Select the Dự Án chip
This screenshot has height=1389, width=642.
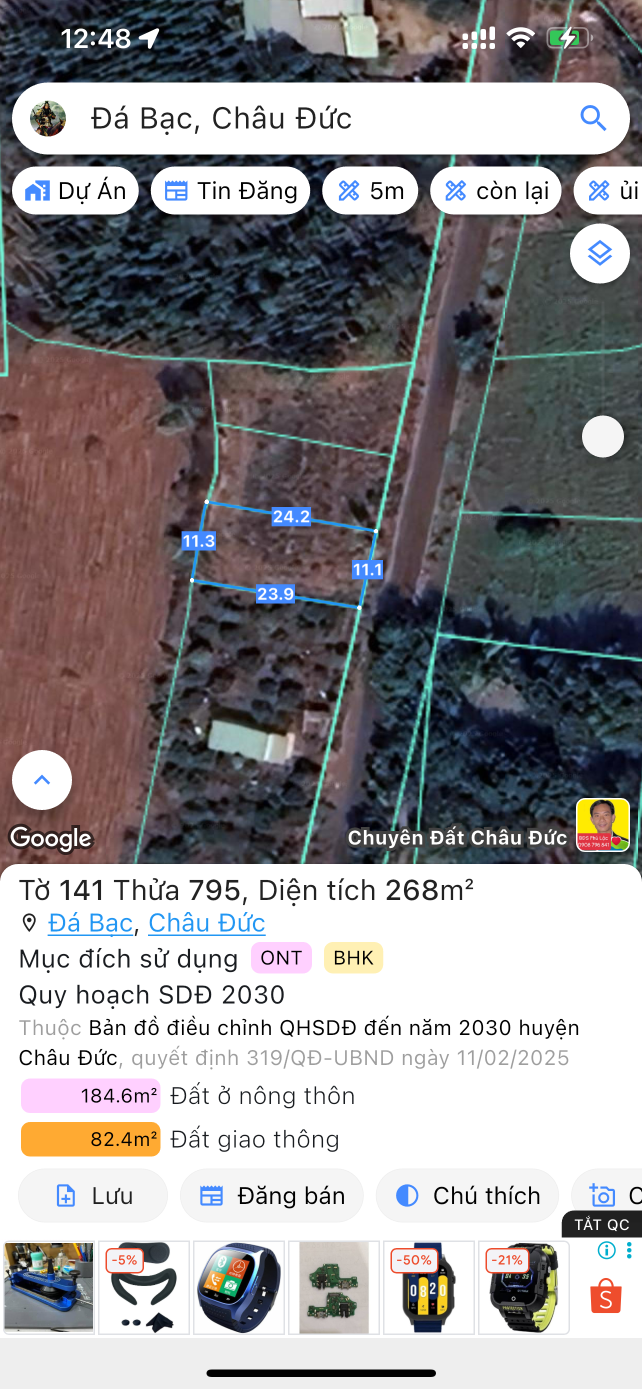(76, 191)
